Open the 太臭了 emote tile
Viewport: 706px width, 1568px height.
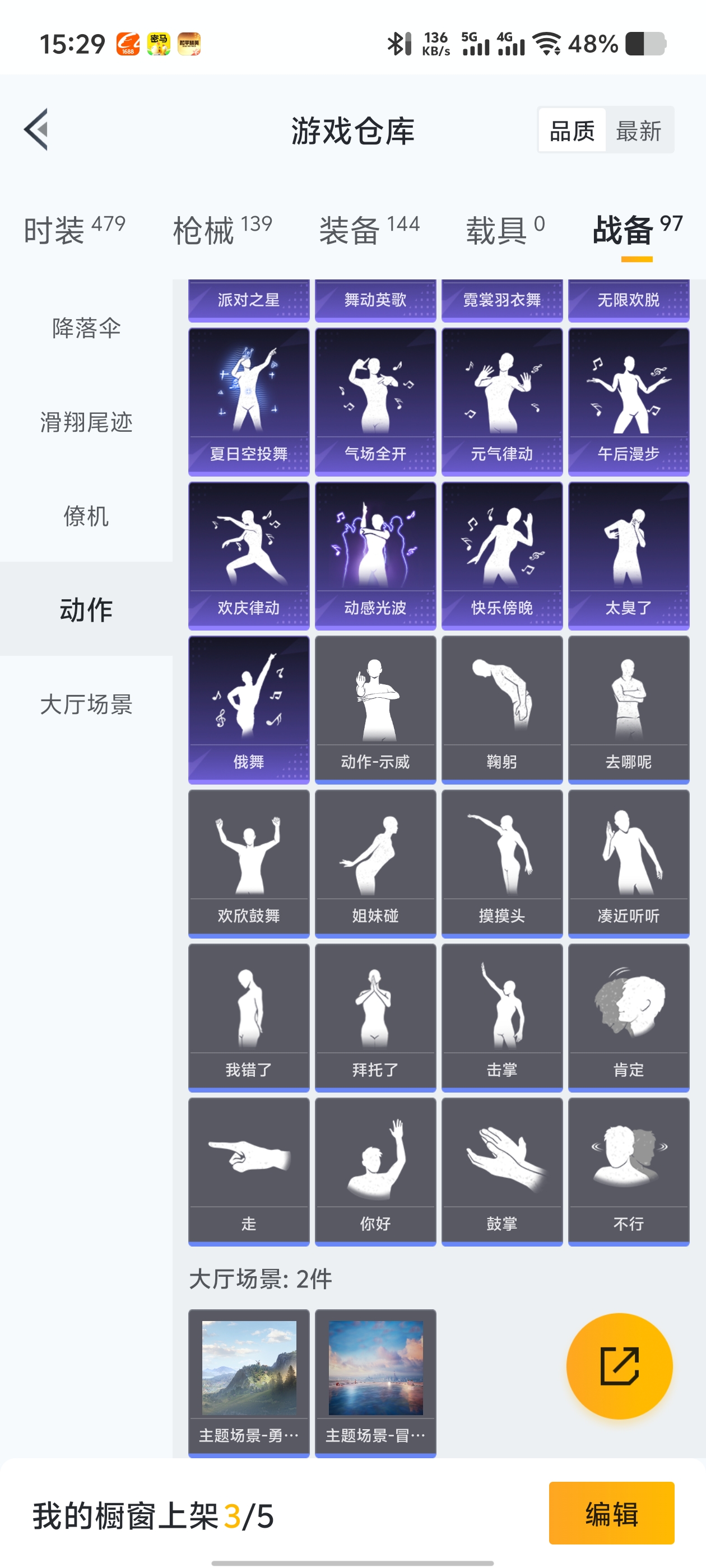(628, 554)
